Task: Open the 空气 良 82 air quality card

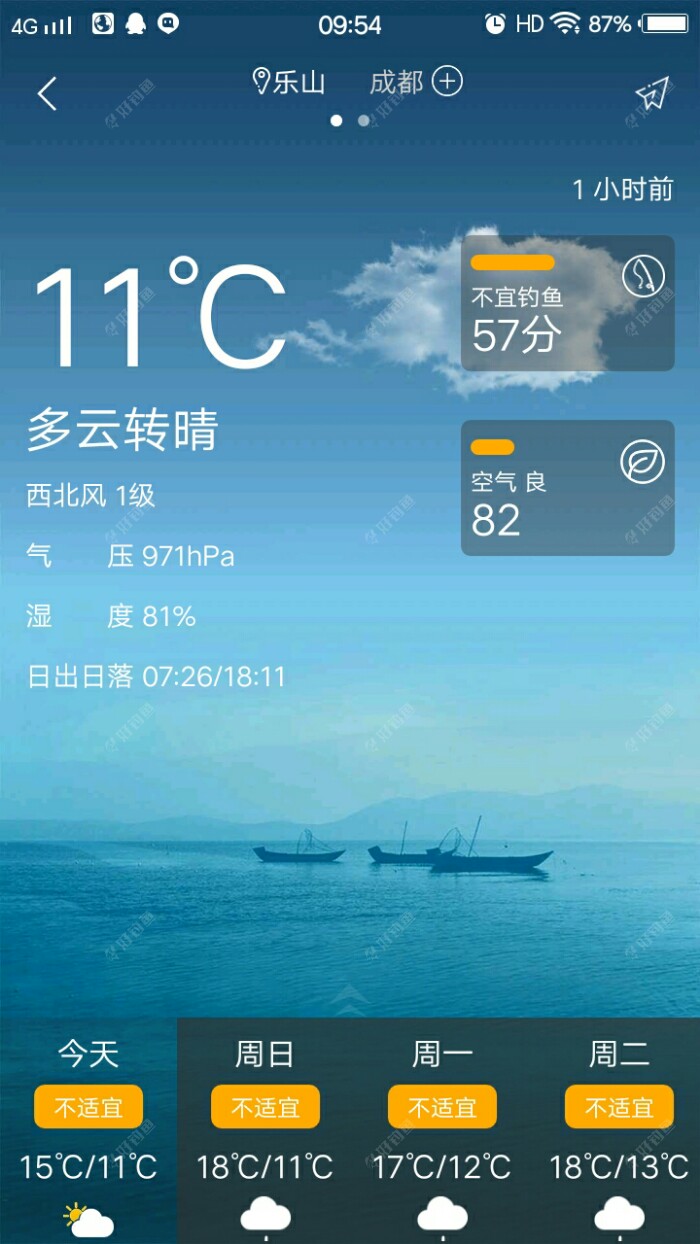Action: pos(567,488)
